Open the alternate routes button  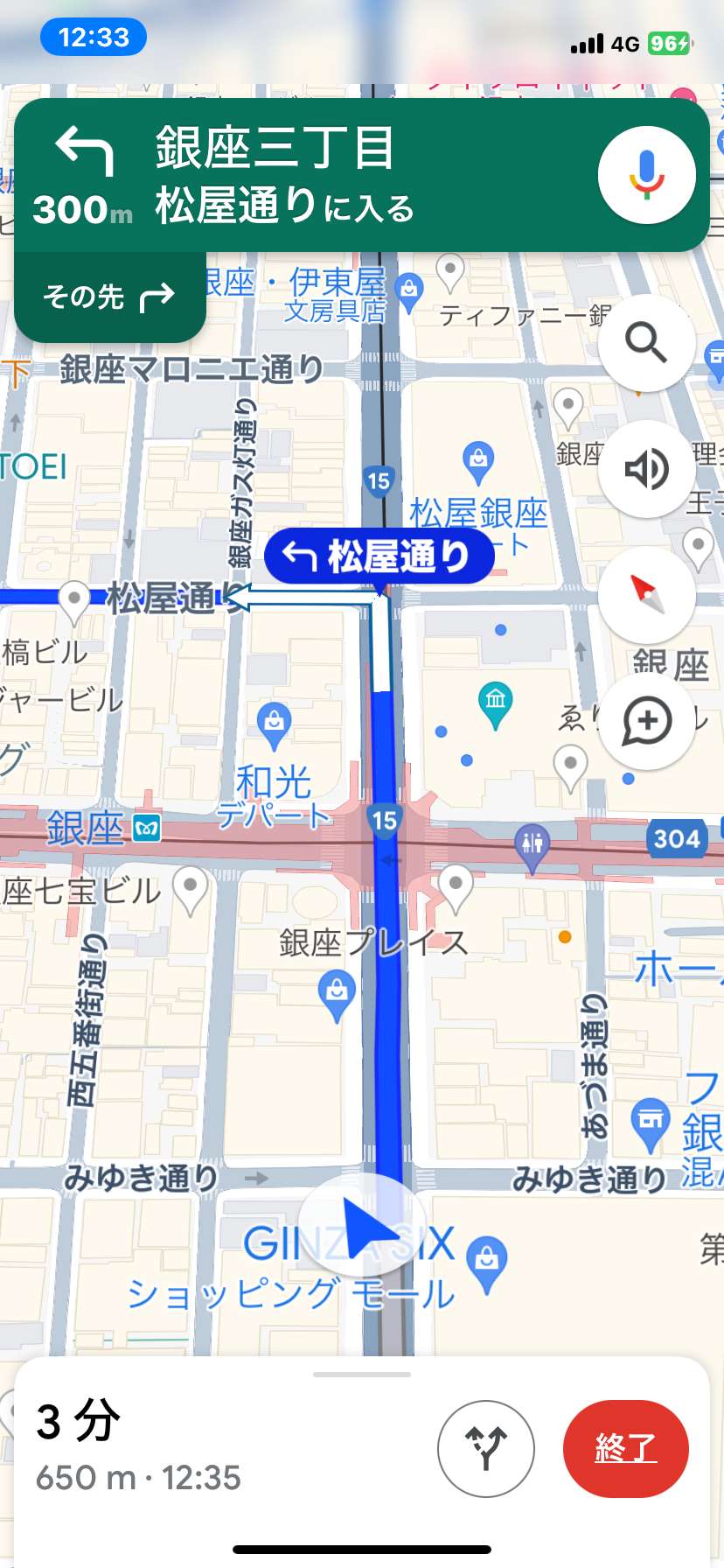pos(486,1448)
